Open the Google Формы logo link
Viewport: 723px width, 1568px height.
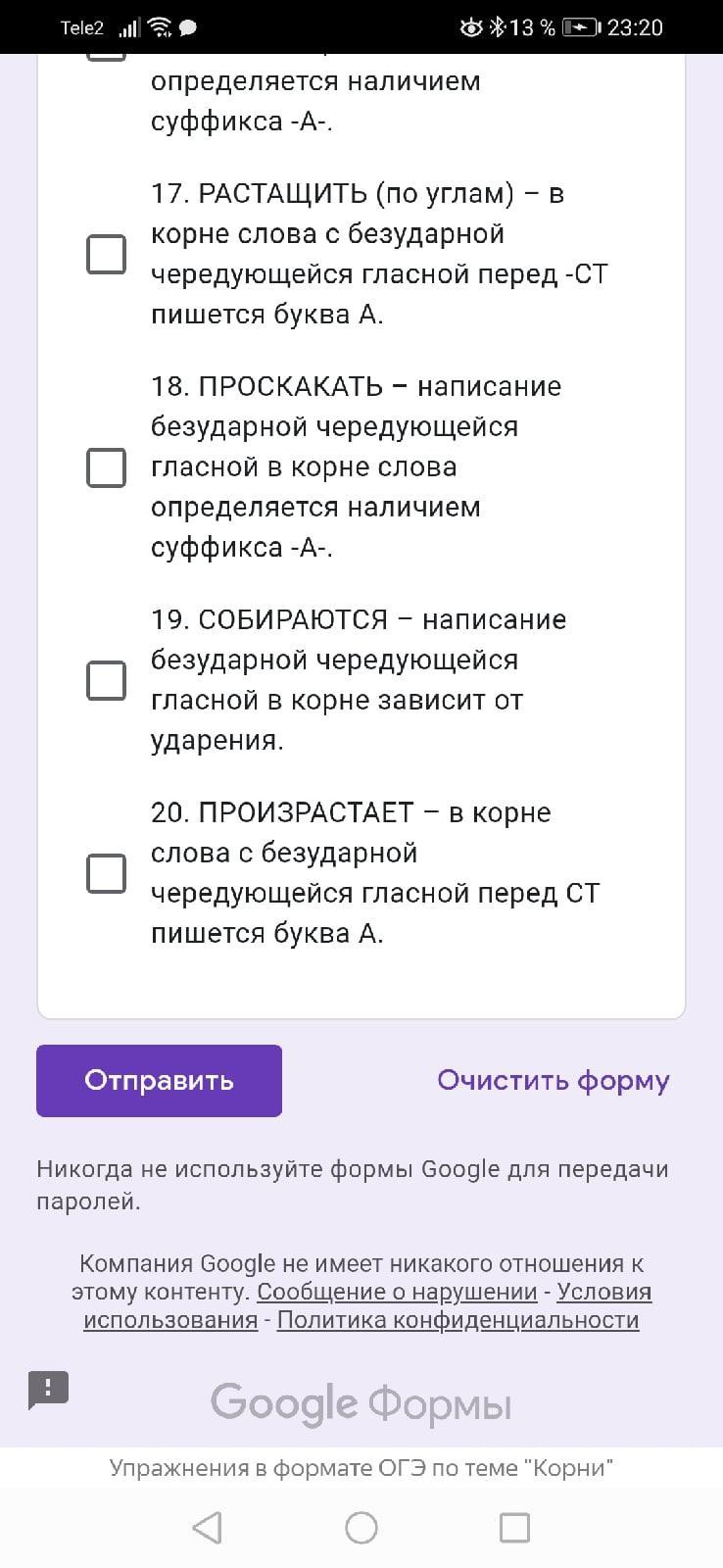click(x=361, y=1403)
